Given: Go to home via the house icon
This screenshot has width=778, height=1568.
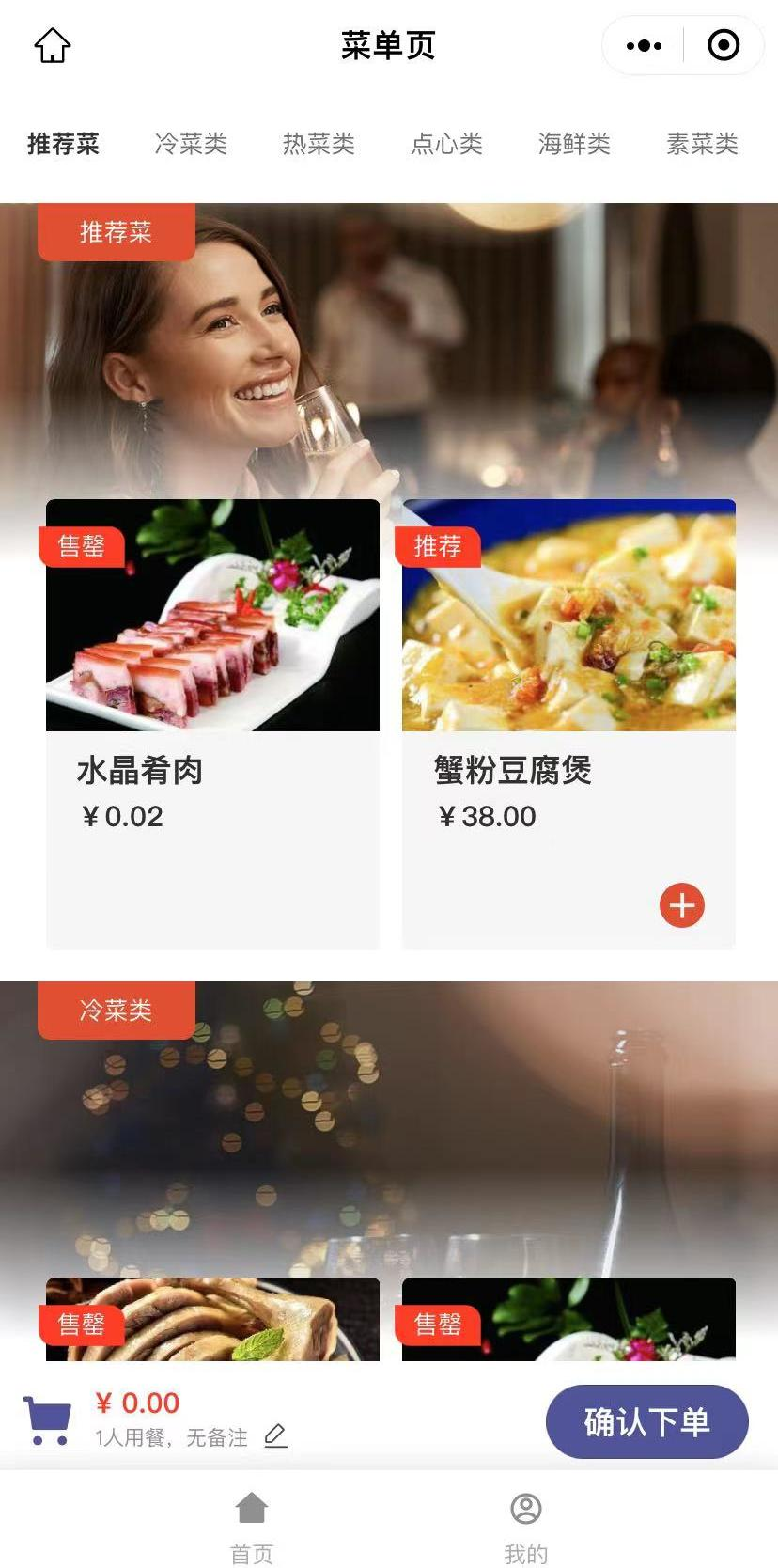Looking at the screenshot, I should tap(53, 45).
